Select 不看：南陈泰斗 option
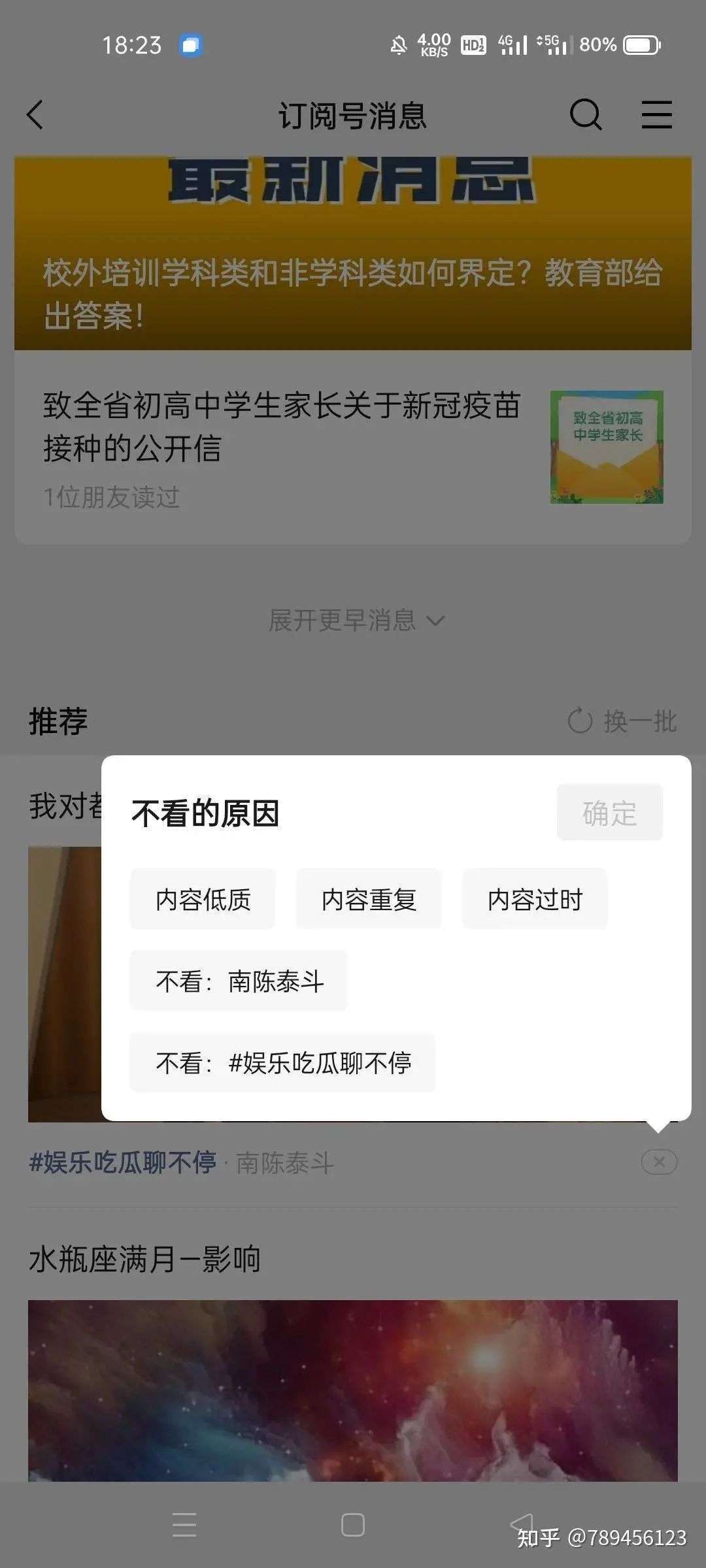706x1568 pixels. tap(239, 981)
